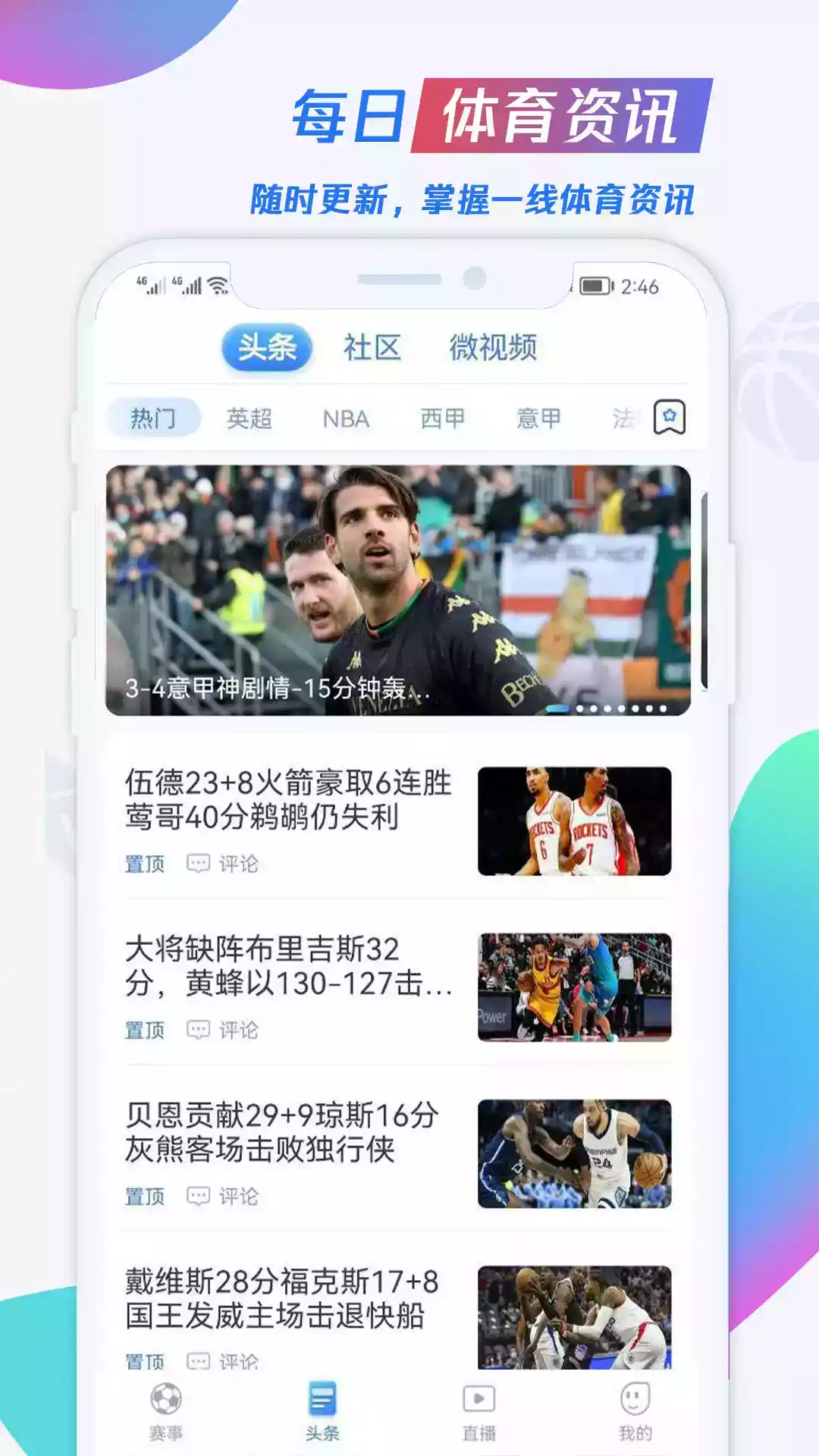This screenshot has height=1456, width=819.
Task: Select the 英超 channel tab
Action: pyautogui.click(x=250, y=417)
